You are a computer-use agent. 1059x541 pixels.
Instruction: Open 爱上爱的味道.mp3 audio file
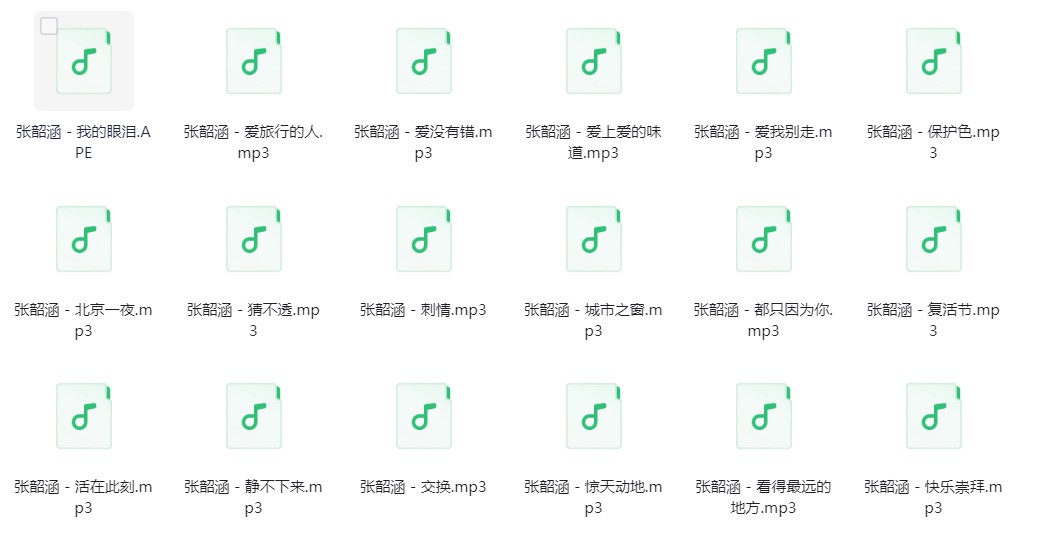(594, 61)
